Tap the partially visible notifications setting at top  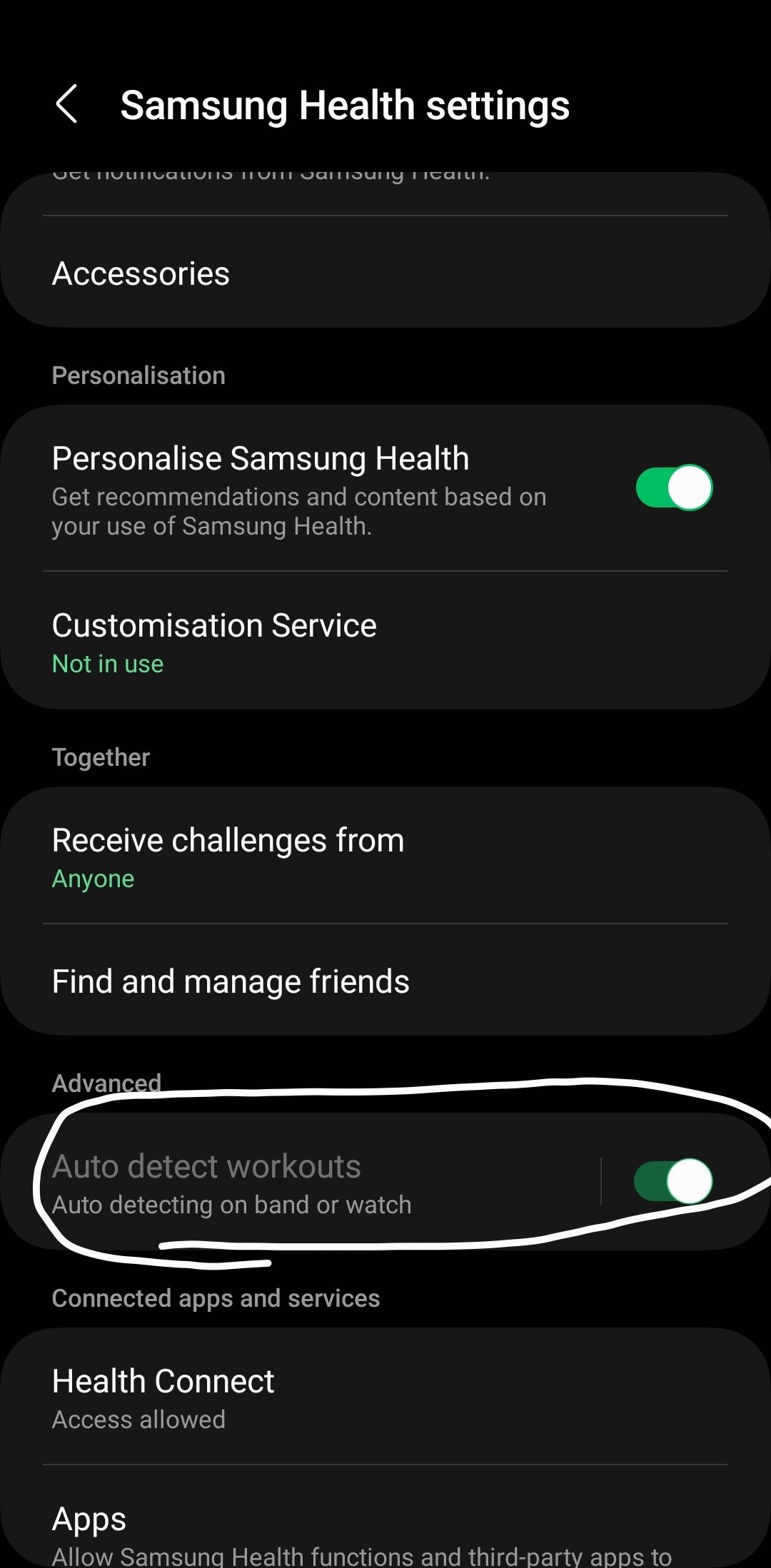(273, 173)
